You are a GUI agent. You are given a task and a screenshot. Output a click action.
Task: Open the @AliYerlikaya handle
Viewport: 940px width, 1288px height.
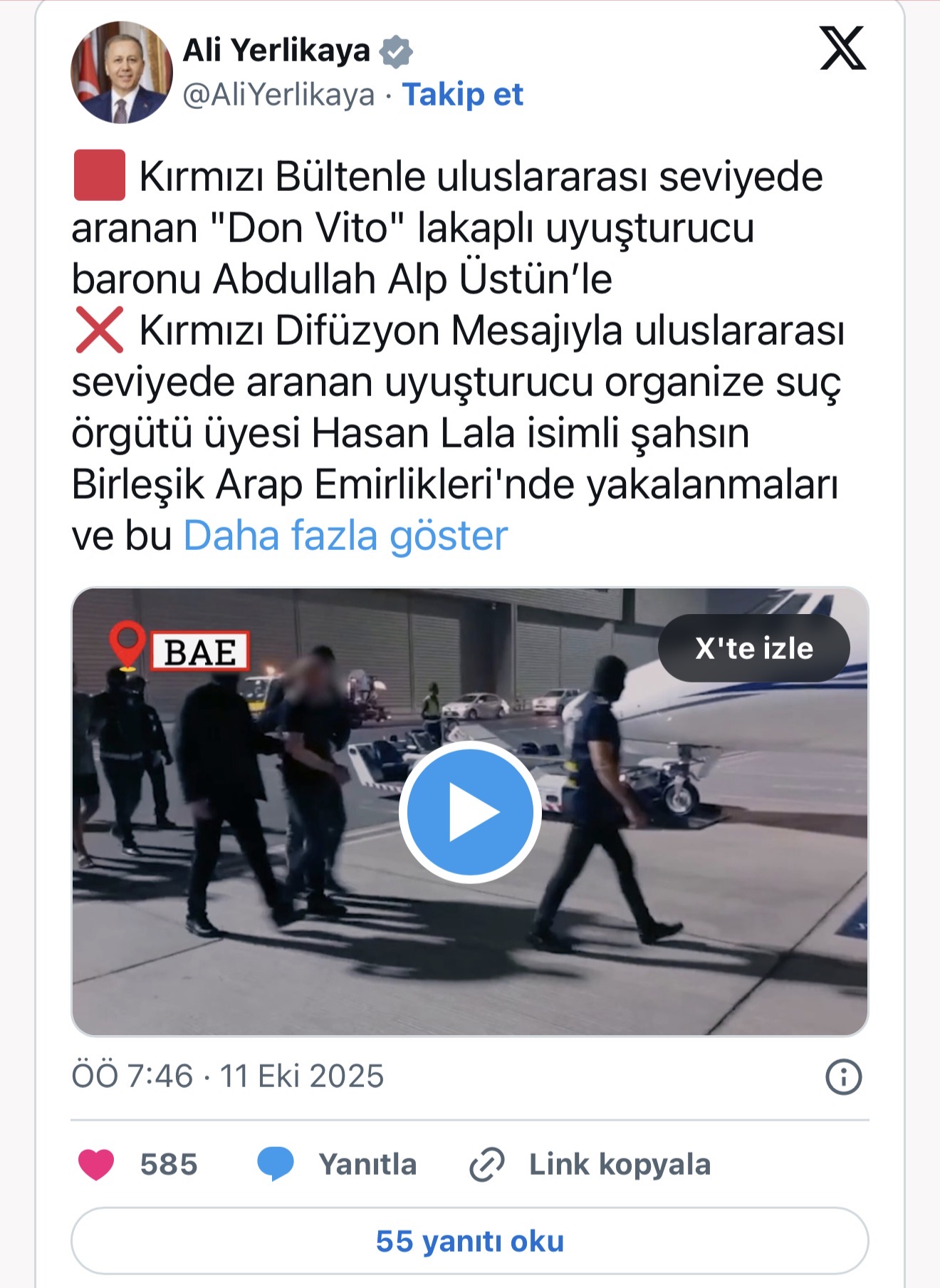tap(278, 95)
